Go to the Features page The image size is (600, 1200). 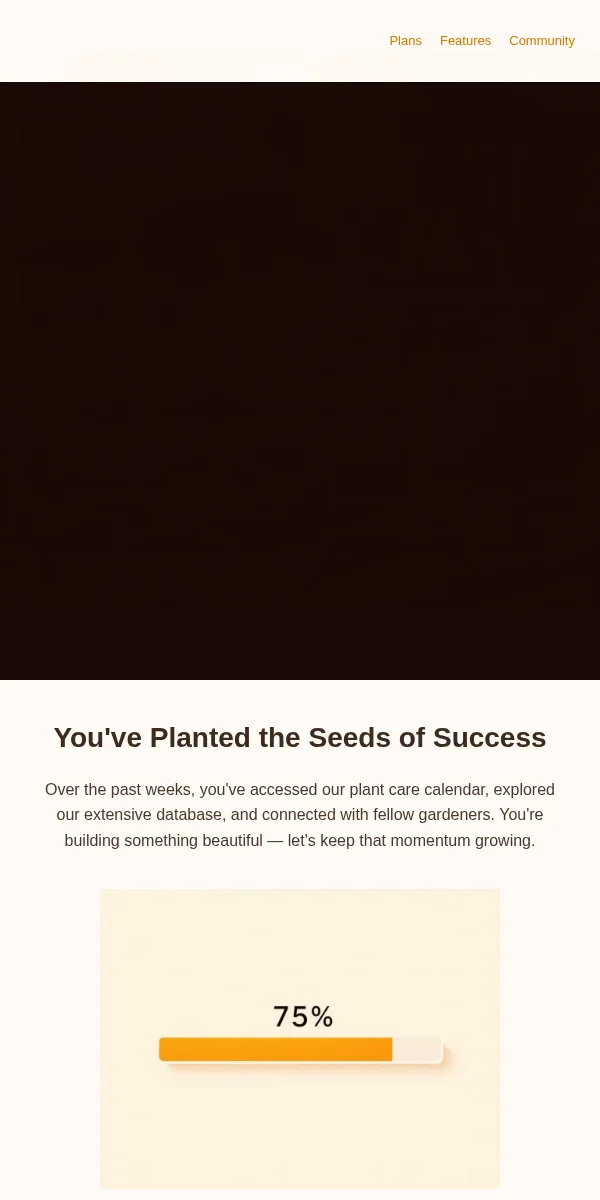coord(465,41)
